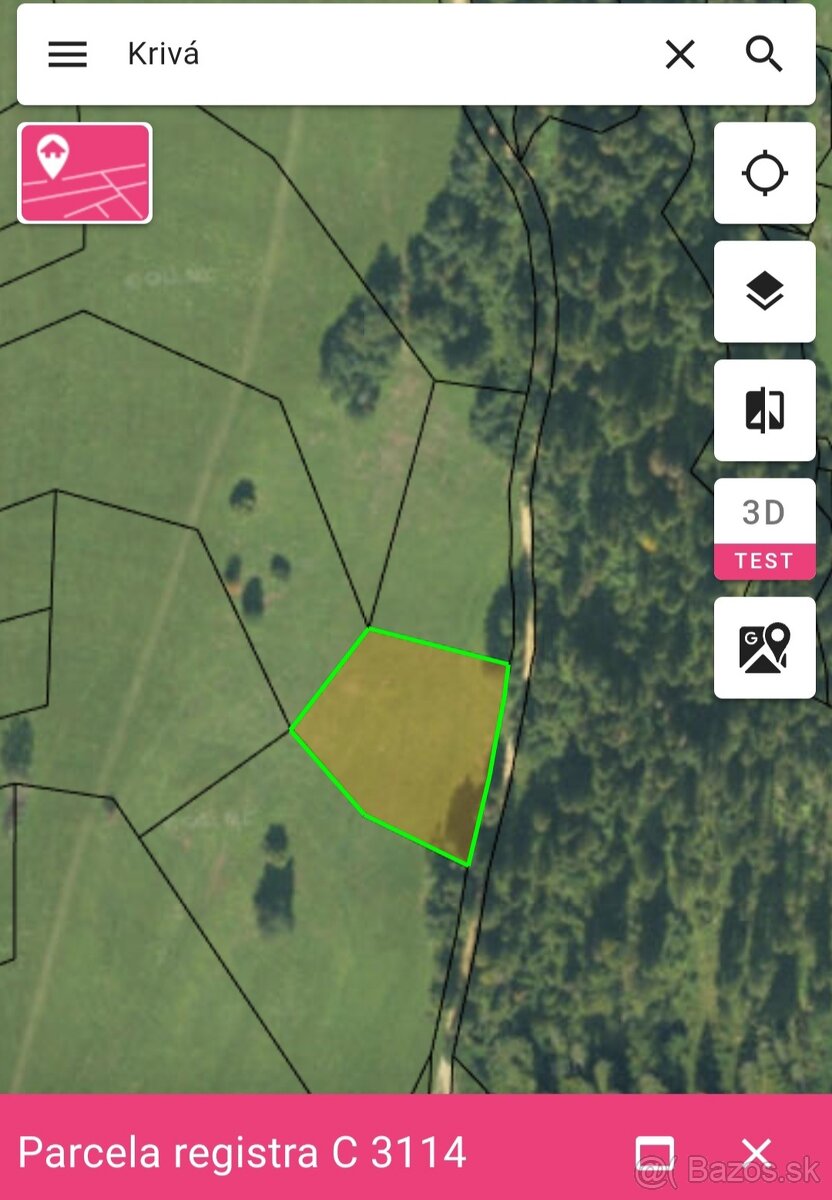Viewport: 832px width, 1200px height.
Task: Open the hamburger menu
Action: click(68, 54)
